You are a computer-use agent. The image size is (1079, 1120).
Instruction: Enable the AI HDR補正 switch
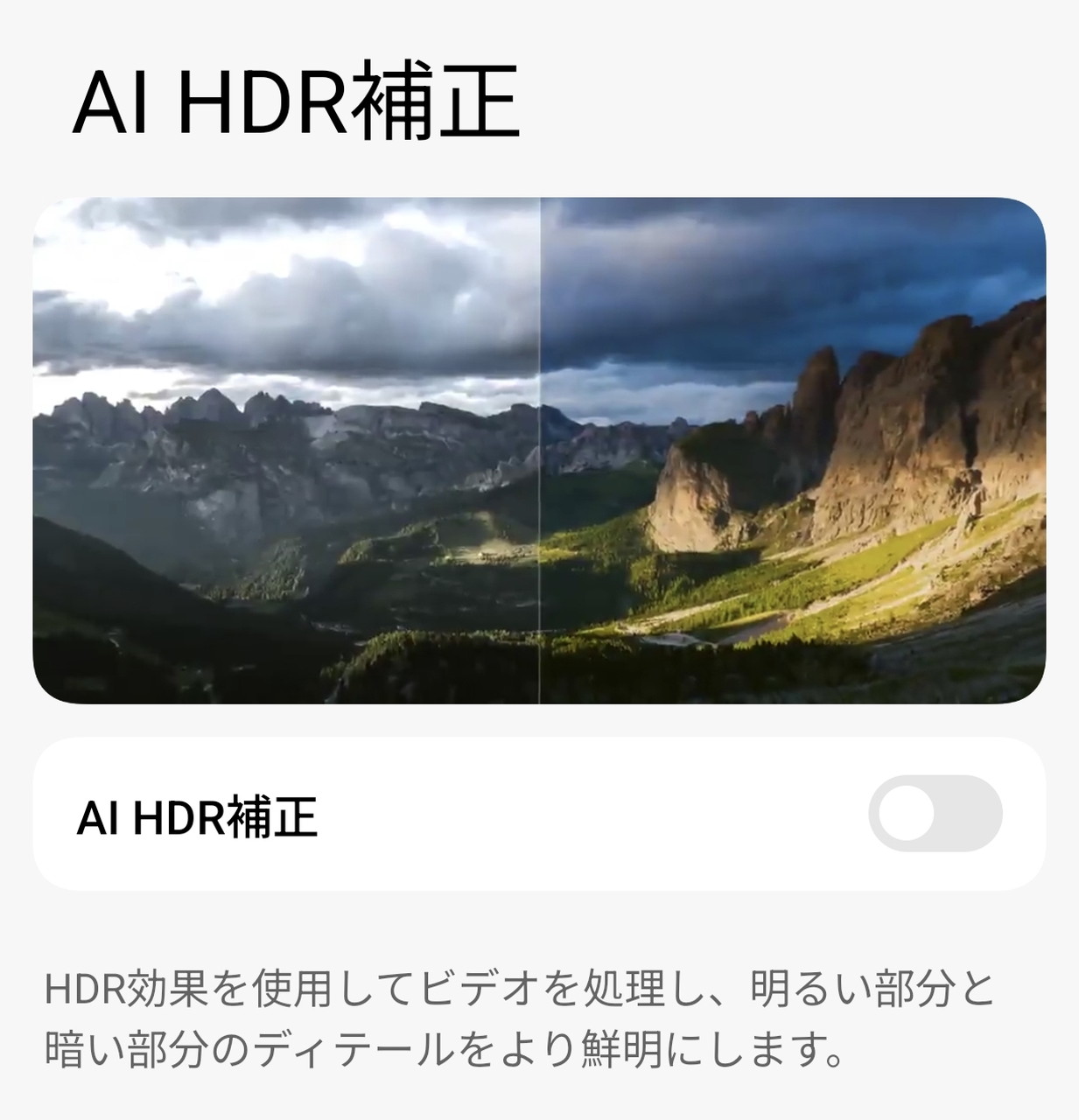(x=935, y=813)
